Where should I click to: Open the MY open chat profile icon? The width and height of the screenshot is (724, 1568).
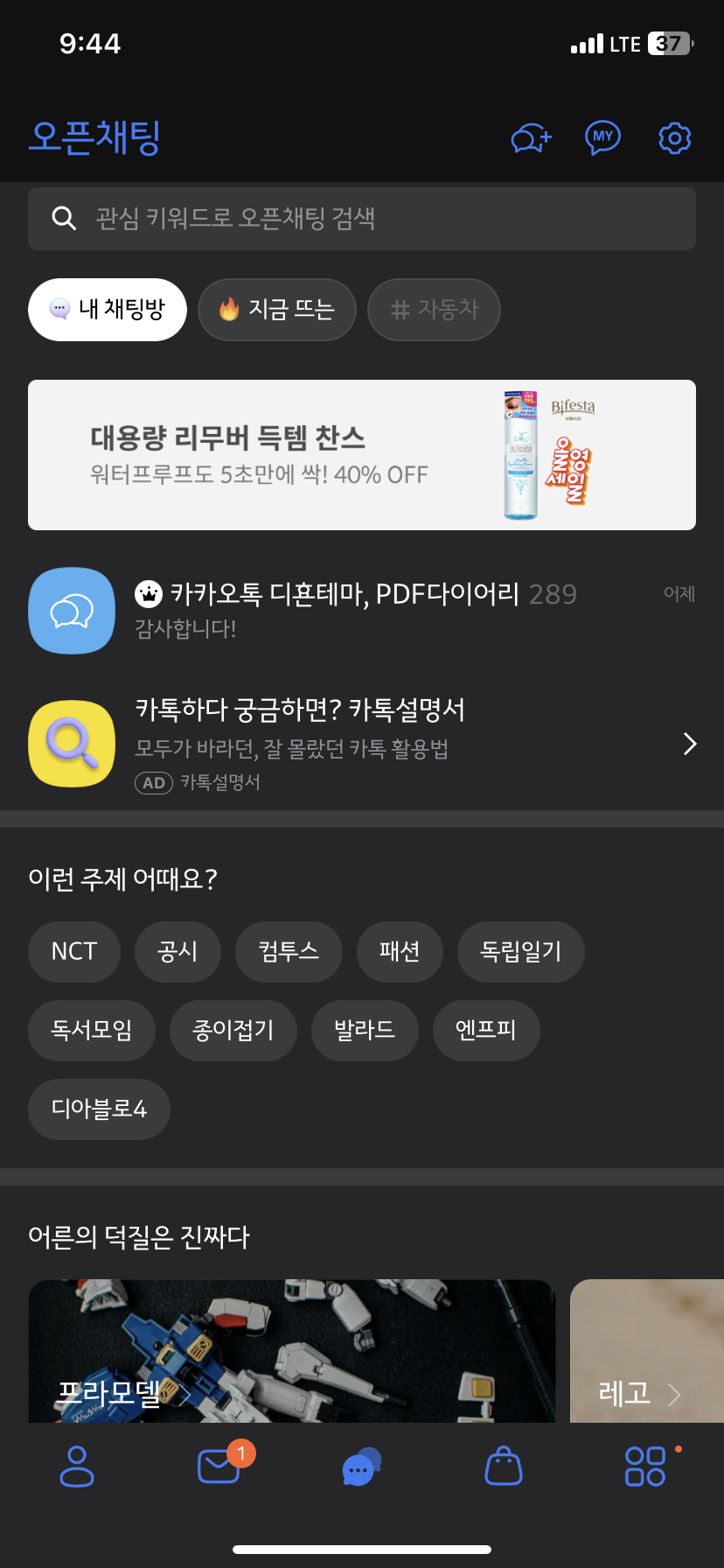602,137
